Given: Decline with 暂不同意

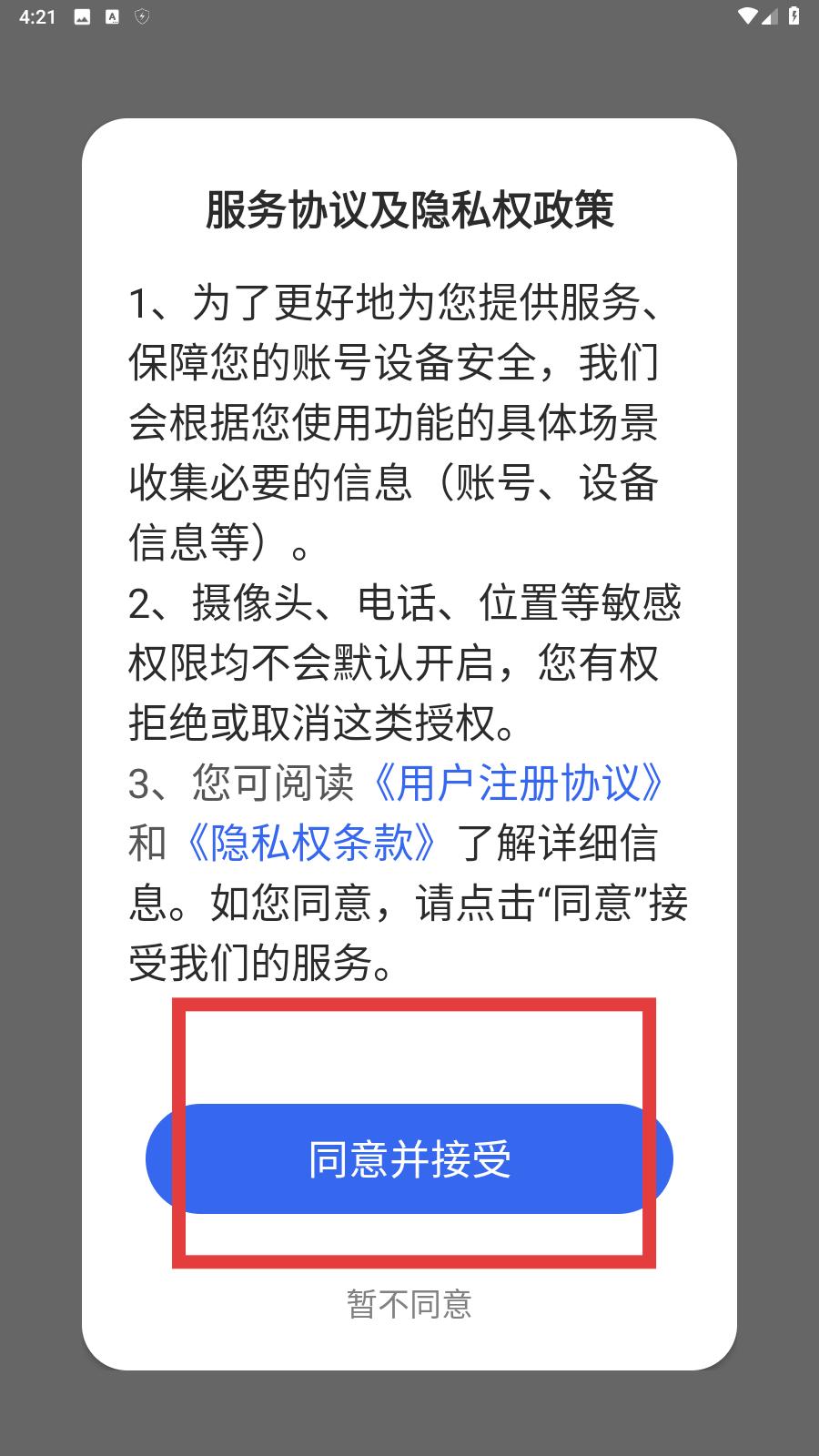Looking at the screenshot, I should [409, 1304].
